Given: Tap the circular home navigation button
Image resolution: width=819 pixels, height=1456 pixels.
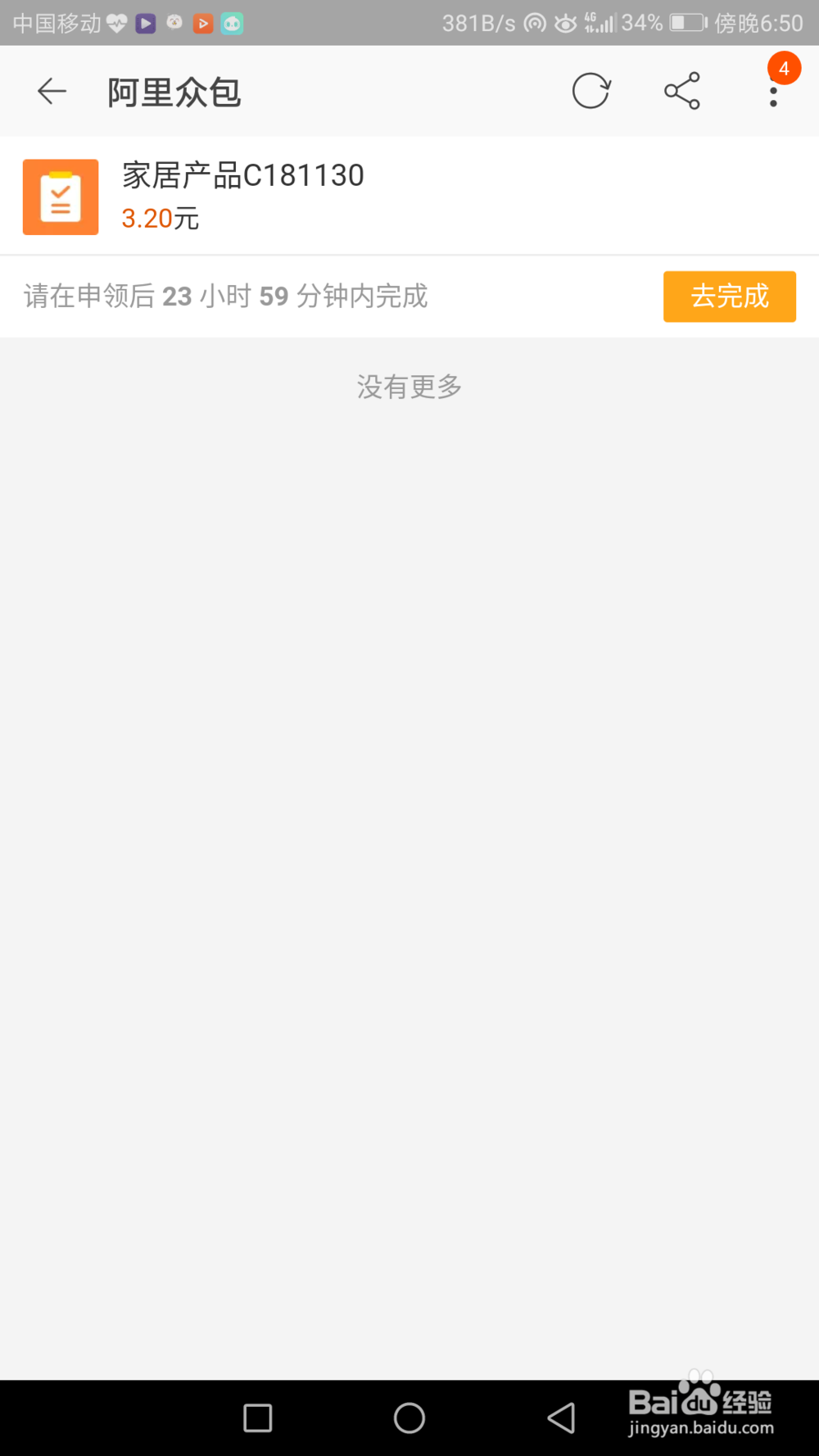Looking at the screenshot, I should 409,1418.
